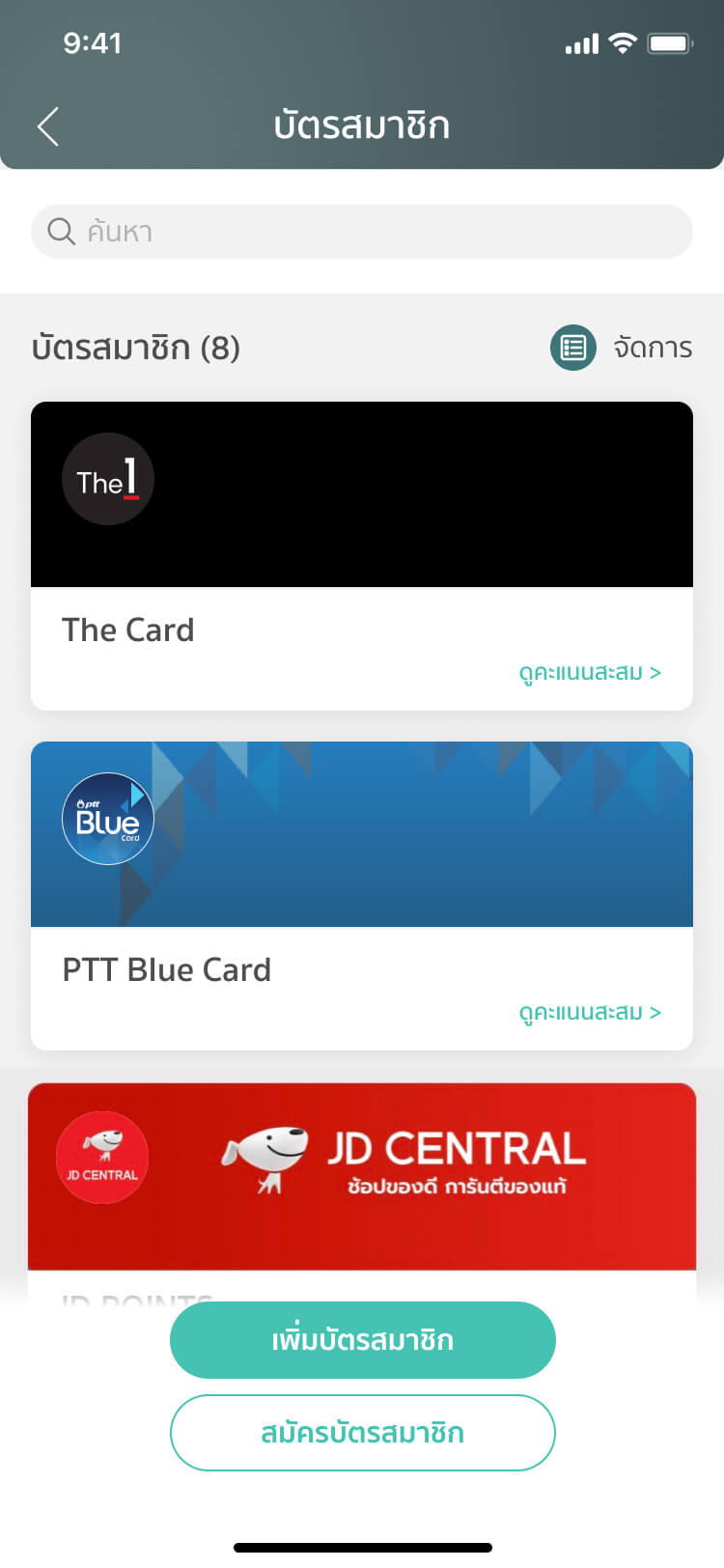
Task: Open the JD CENTRAL member card
Action: [x=362, y=1178]
